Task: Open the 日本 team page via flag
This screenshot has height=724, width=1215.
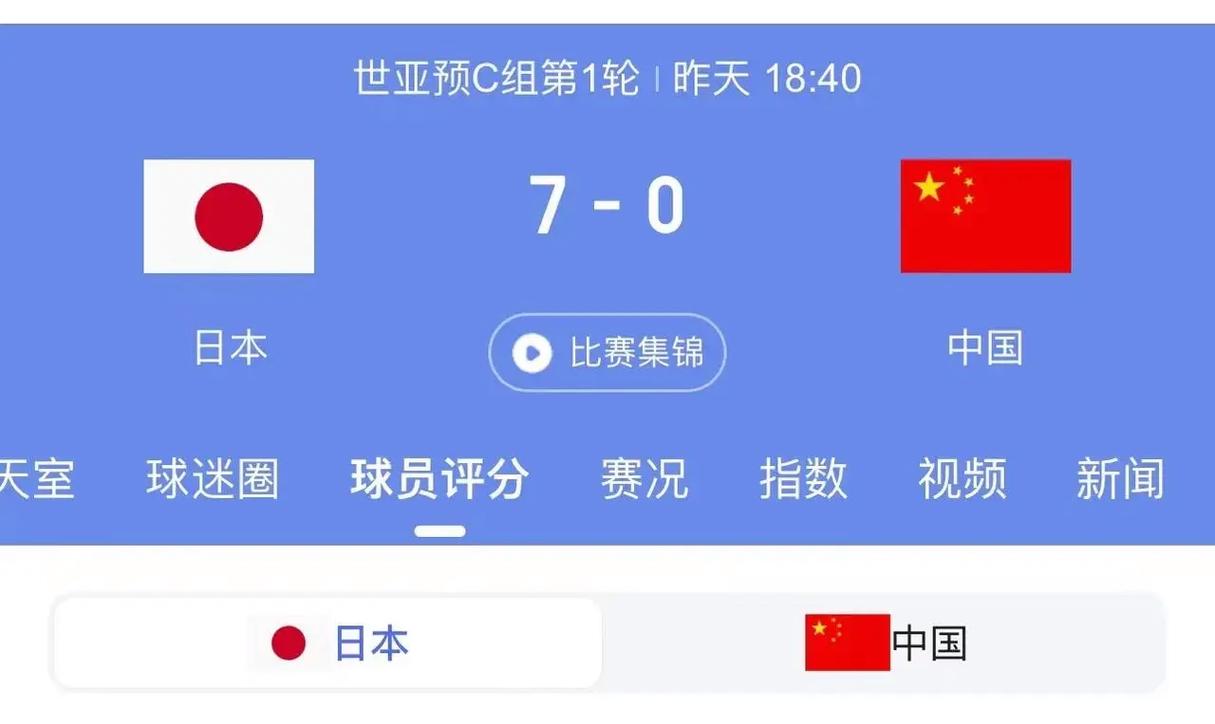Action: [229, 216]
